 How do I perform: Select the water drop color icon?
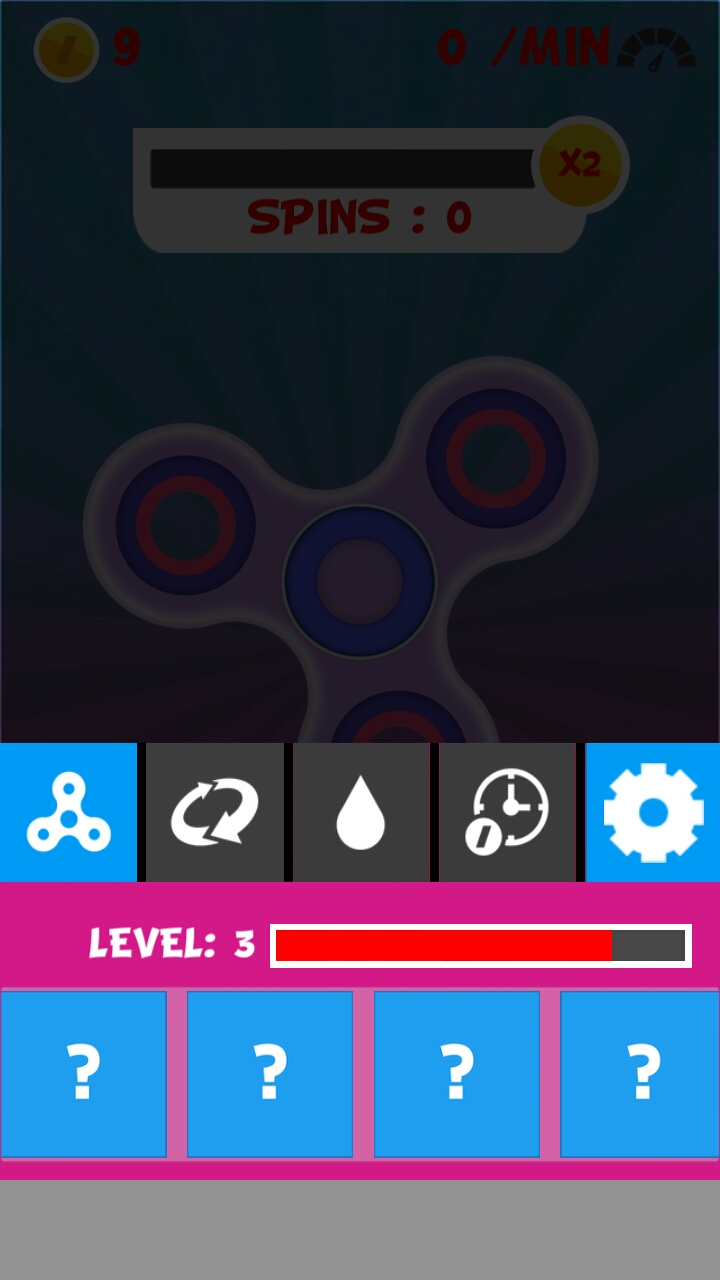(360, 812)
